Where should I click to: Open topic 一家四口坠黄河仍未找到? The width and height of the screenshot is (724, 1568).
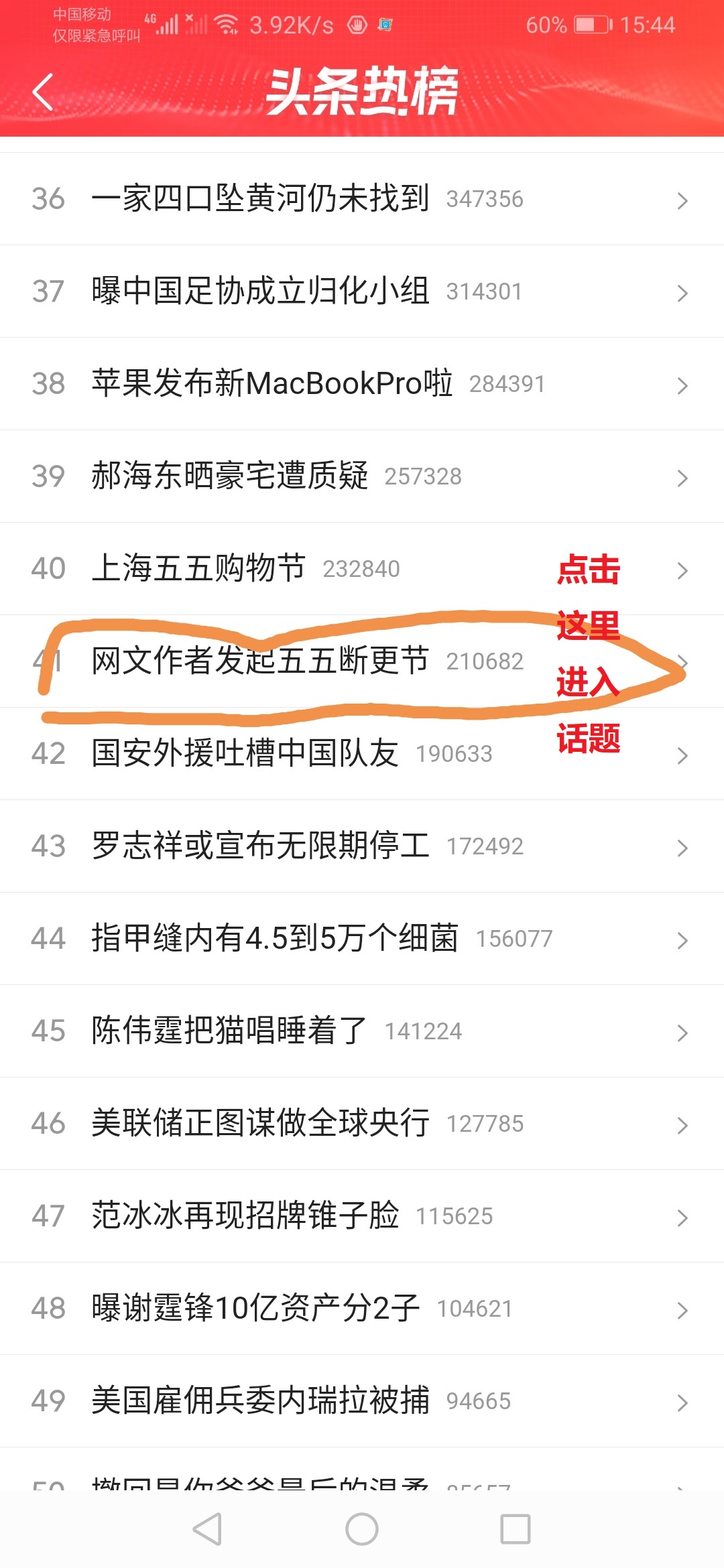[260, 199]
